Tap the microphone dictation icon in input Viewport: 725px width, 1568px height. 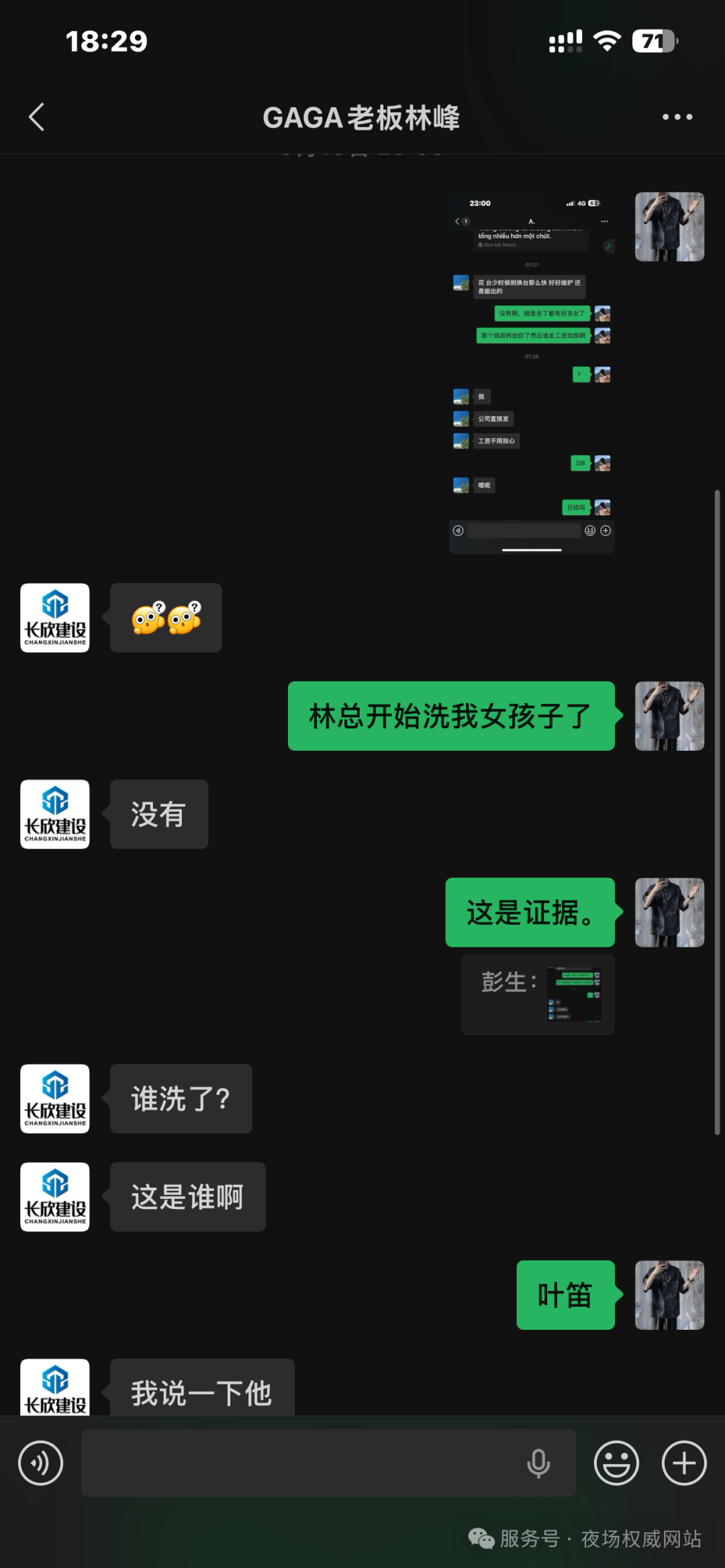[538, 1463]
